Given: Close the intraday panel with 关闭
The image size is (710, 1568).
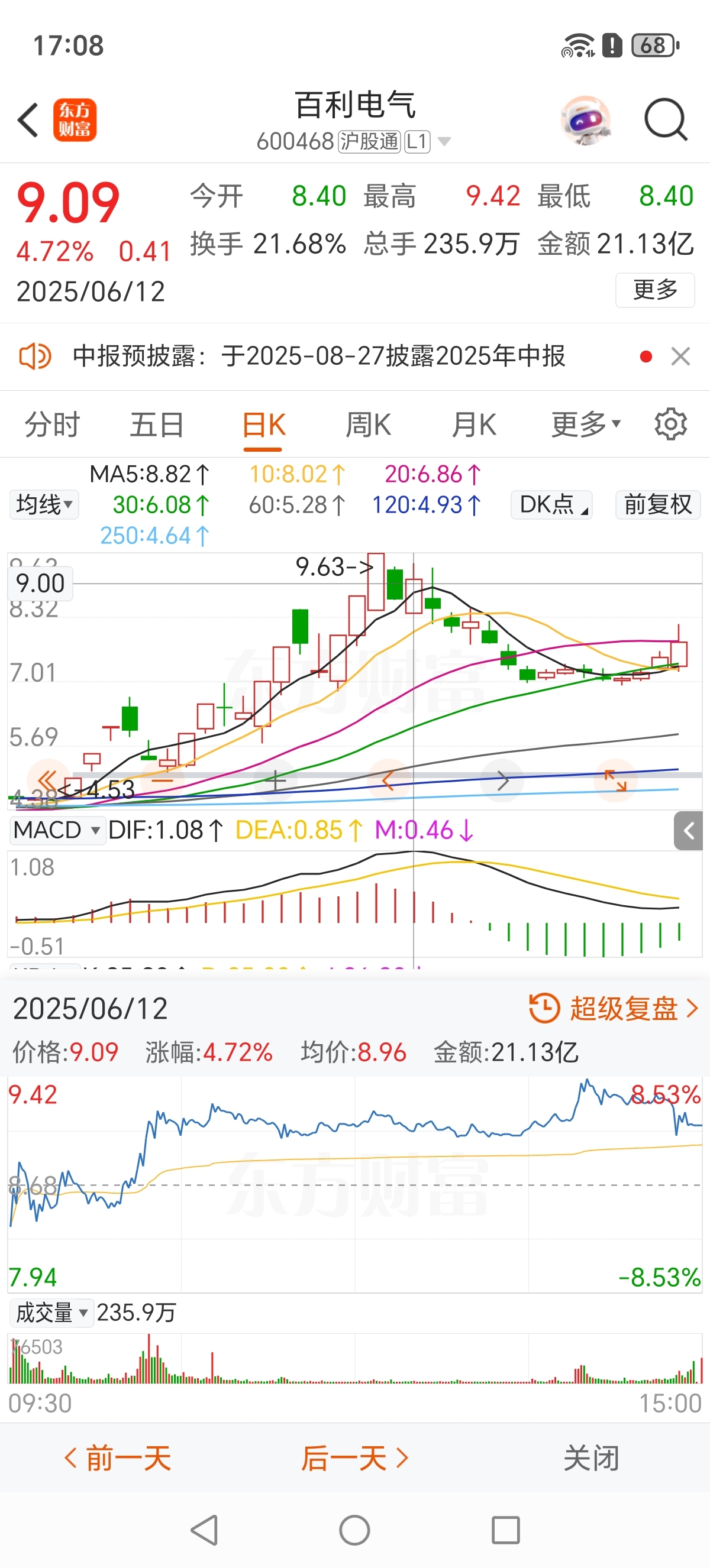Looking at the screenshot, I should [590, 1459].
